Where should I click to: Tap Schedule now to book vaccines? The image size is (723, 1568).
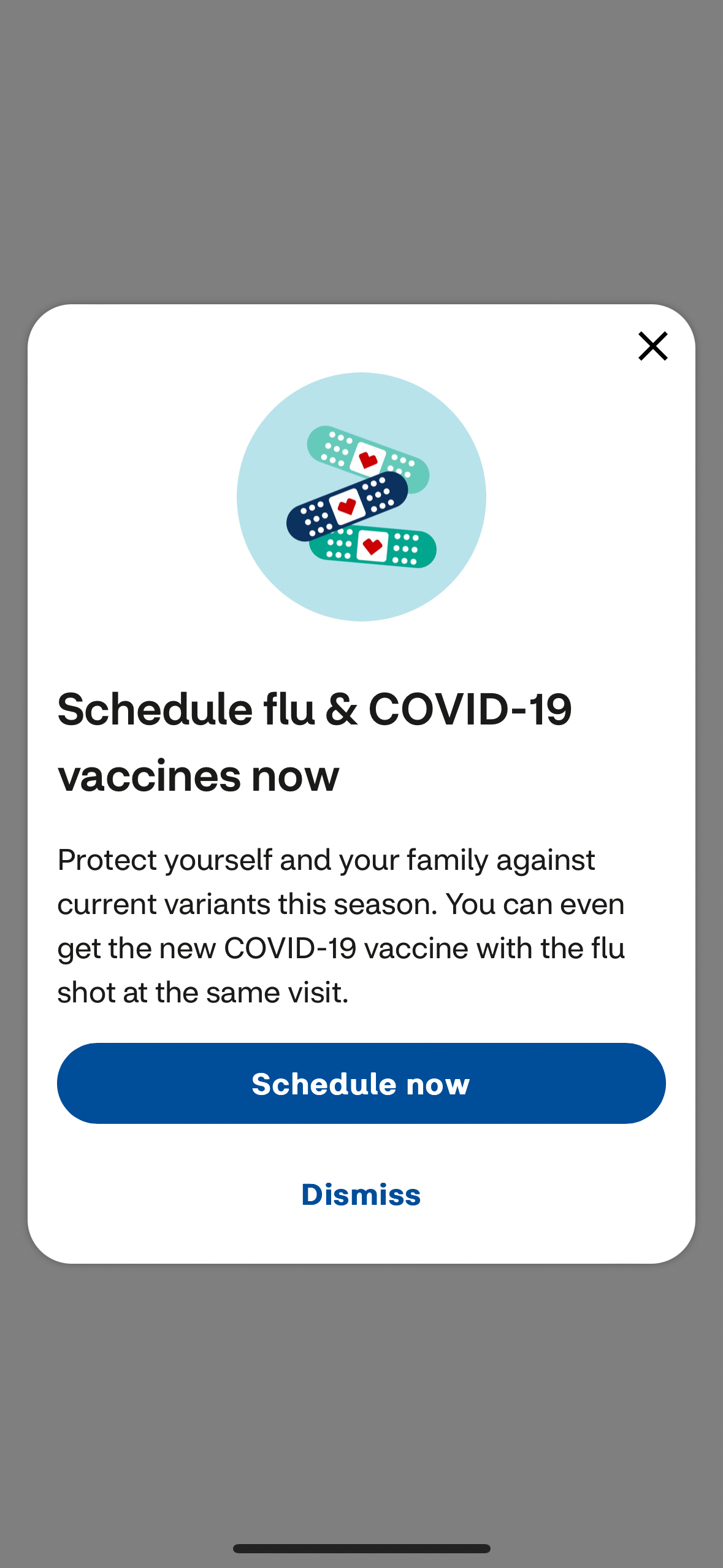tap(361, 1083)
